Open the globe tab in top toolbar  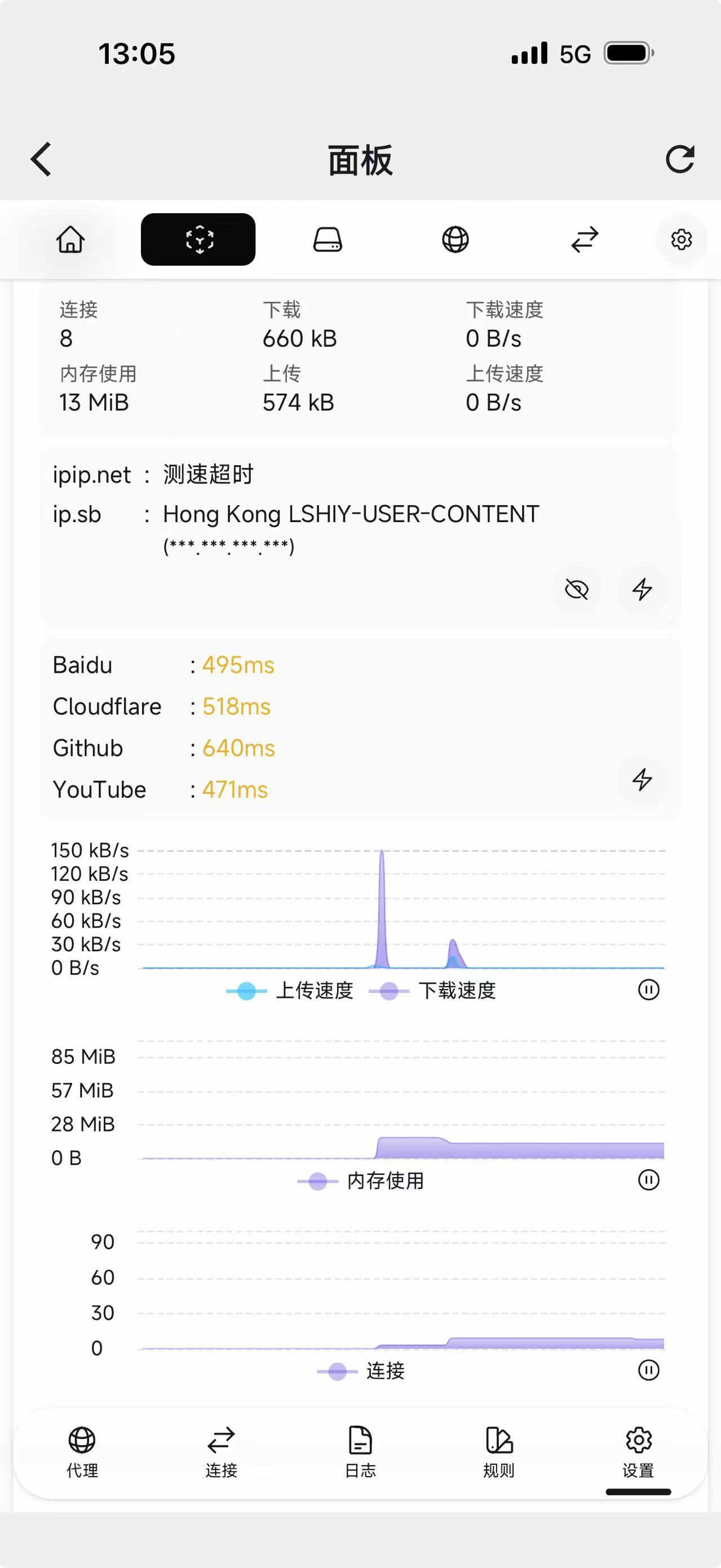coord(455,239)
